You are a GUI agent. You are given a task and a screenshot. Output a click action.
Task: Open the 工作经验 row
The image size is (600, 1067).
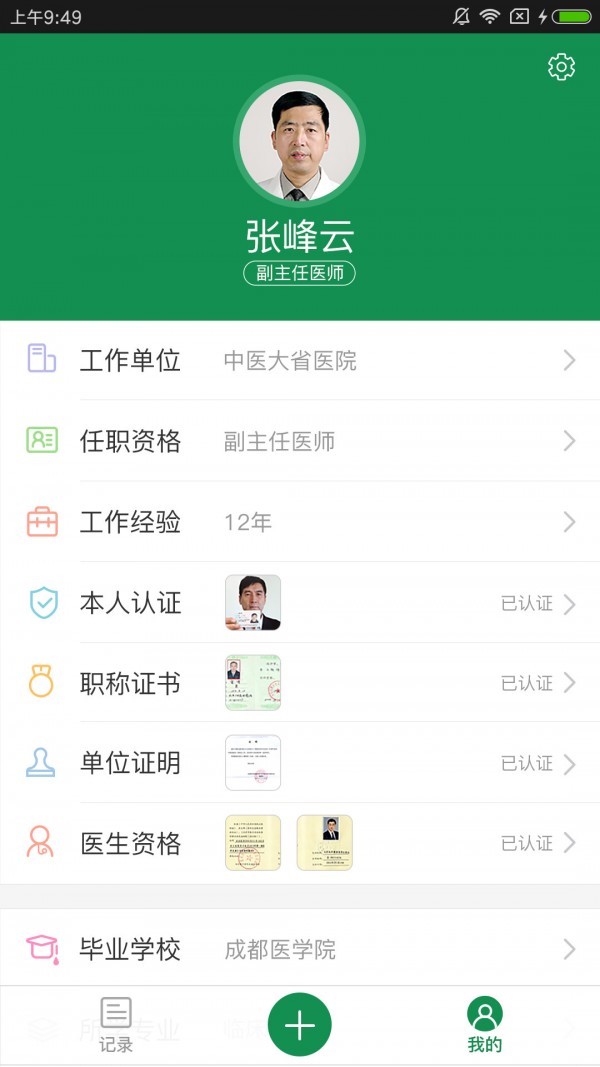click(x=300, y=522)
